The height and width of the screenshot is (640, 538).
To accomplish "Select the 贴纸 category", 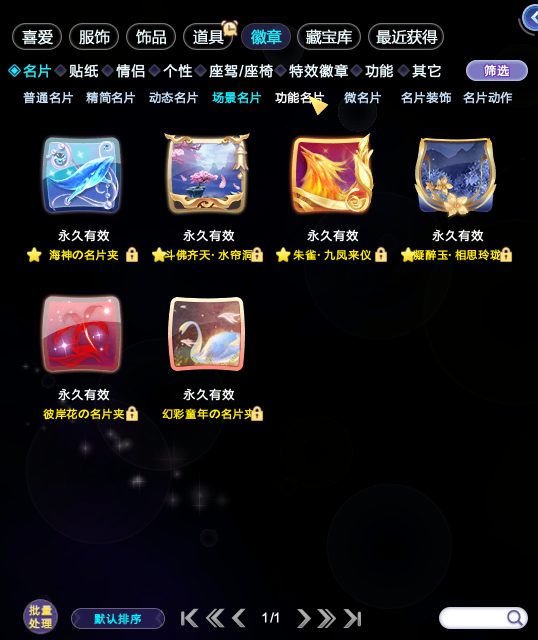I will pos(83,71).
